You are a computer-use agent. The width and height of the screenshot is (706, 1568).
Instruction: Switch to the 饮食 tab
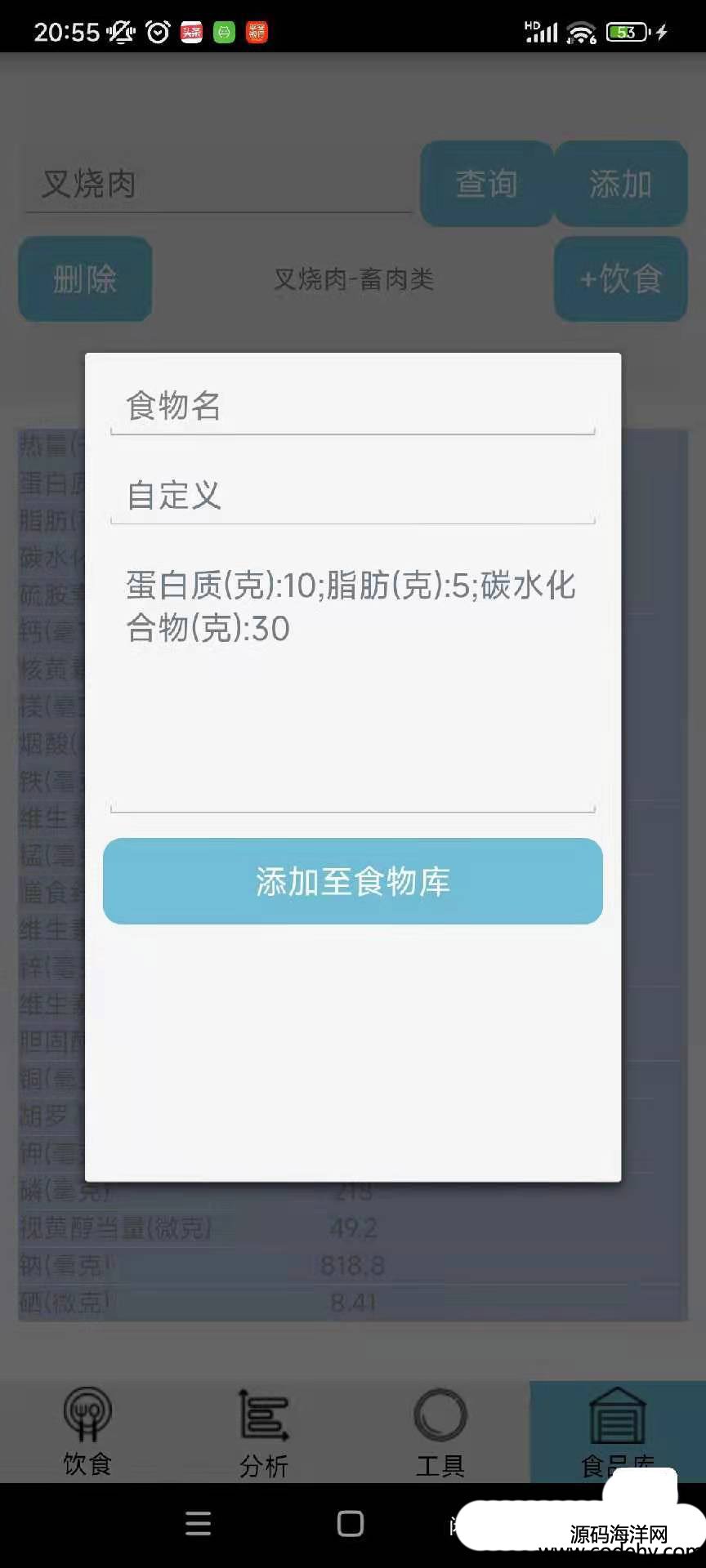(x=87, y=1432)
